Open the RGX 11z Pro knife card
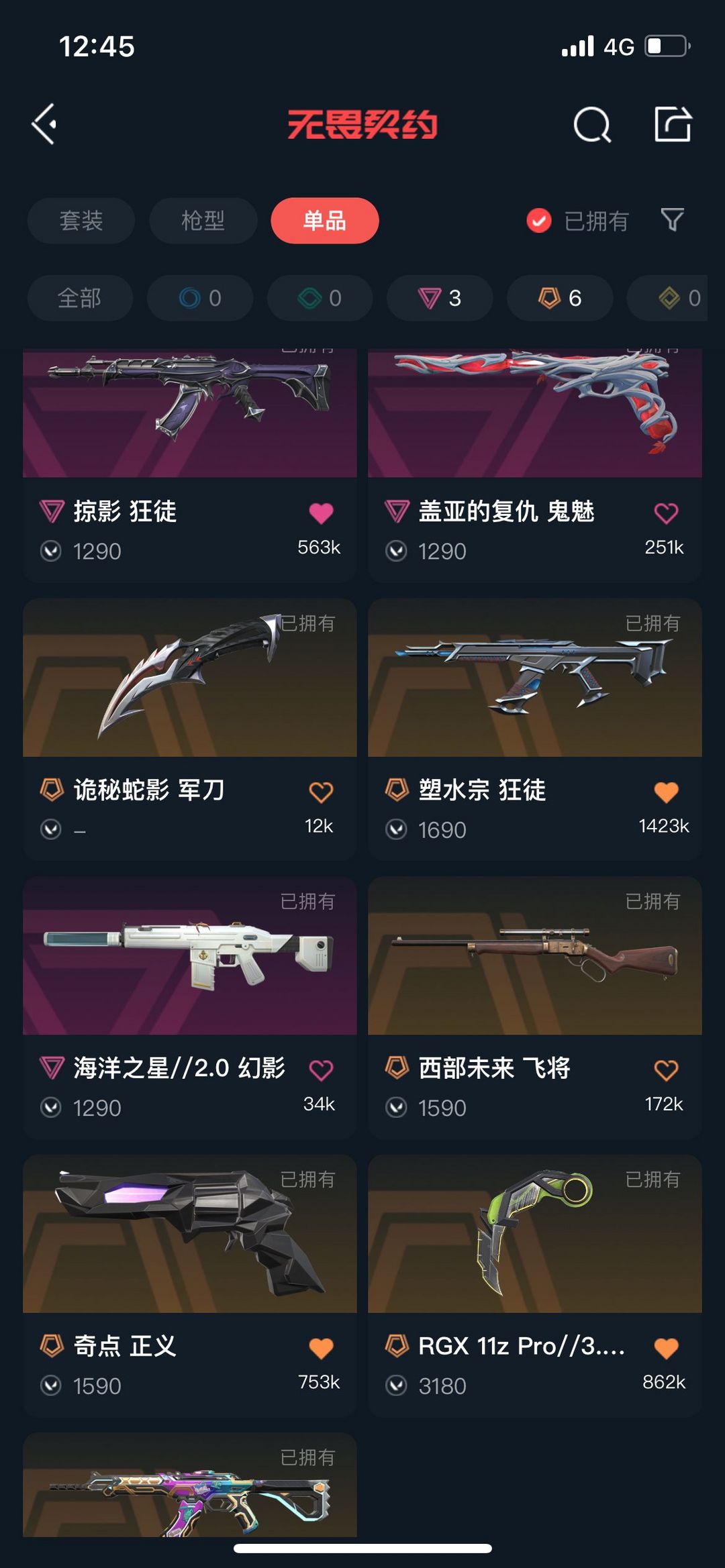Screen dimensions: 725x1568 click(x=535, y=1286)
